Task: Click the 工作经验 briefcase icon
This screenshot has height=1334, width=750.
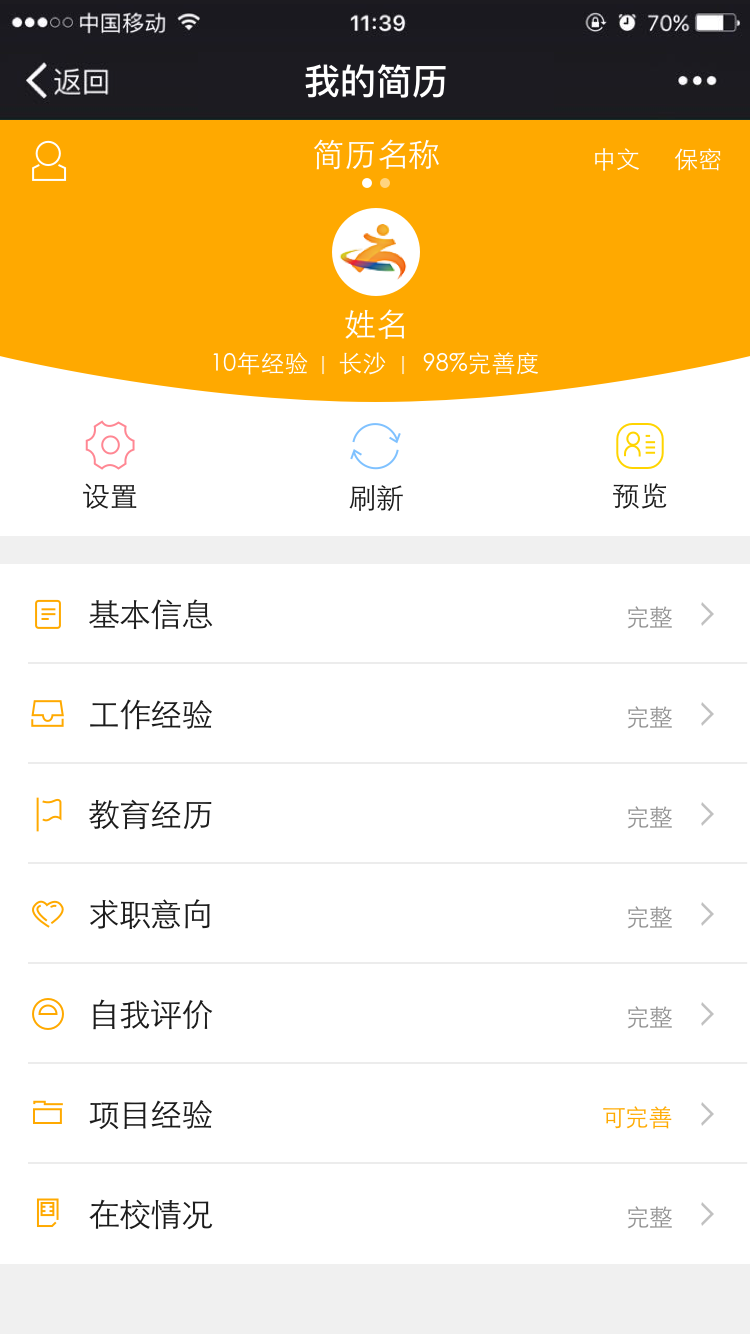Action: (x=49, y=714)
